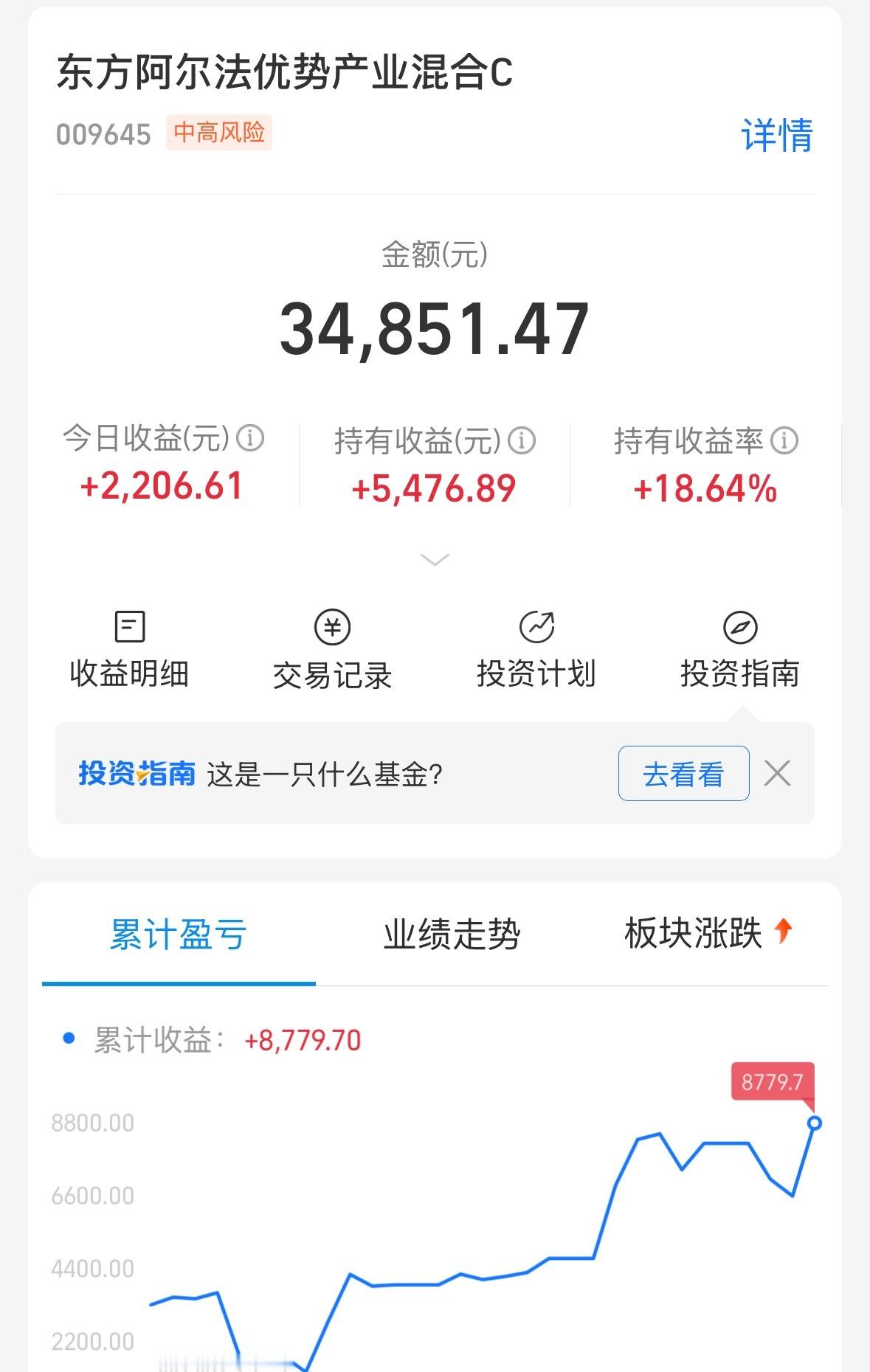Dismiss the investment guide banner with X
870x1372 pixels.
pos(776,775)
